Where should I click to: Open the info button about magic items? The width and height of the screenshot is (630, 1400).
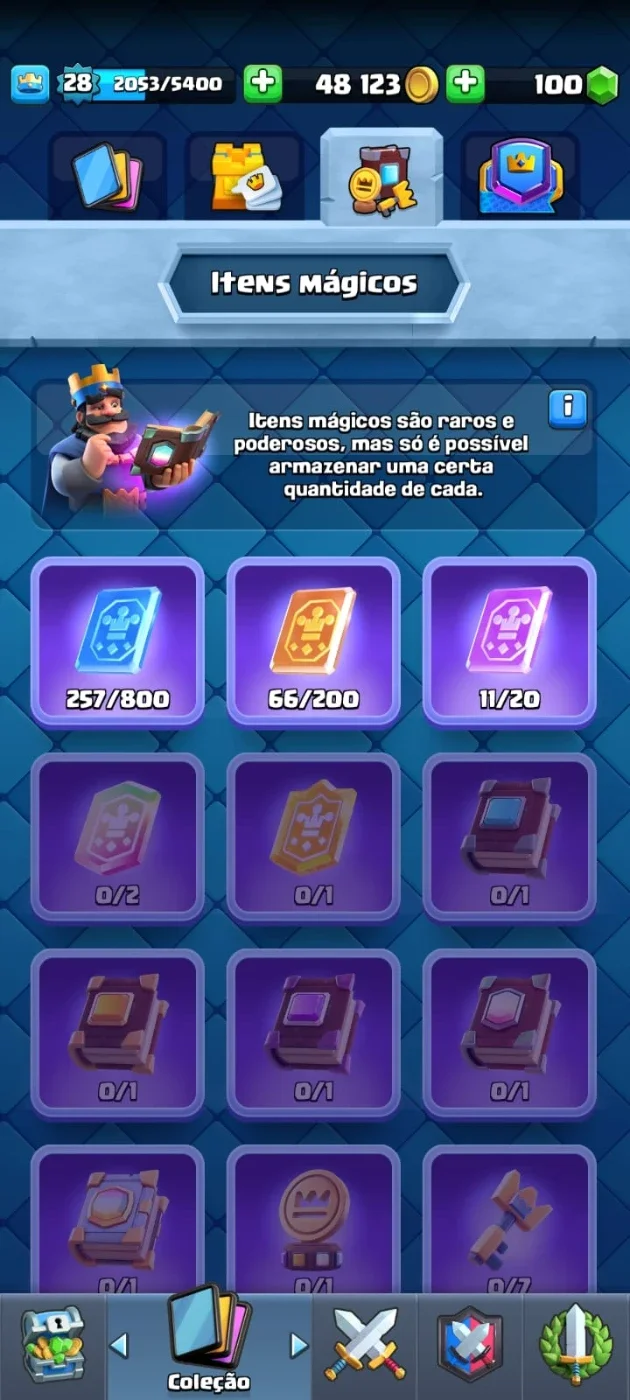pos(567,408)
